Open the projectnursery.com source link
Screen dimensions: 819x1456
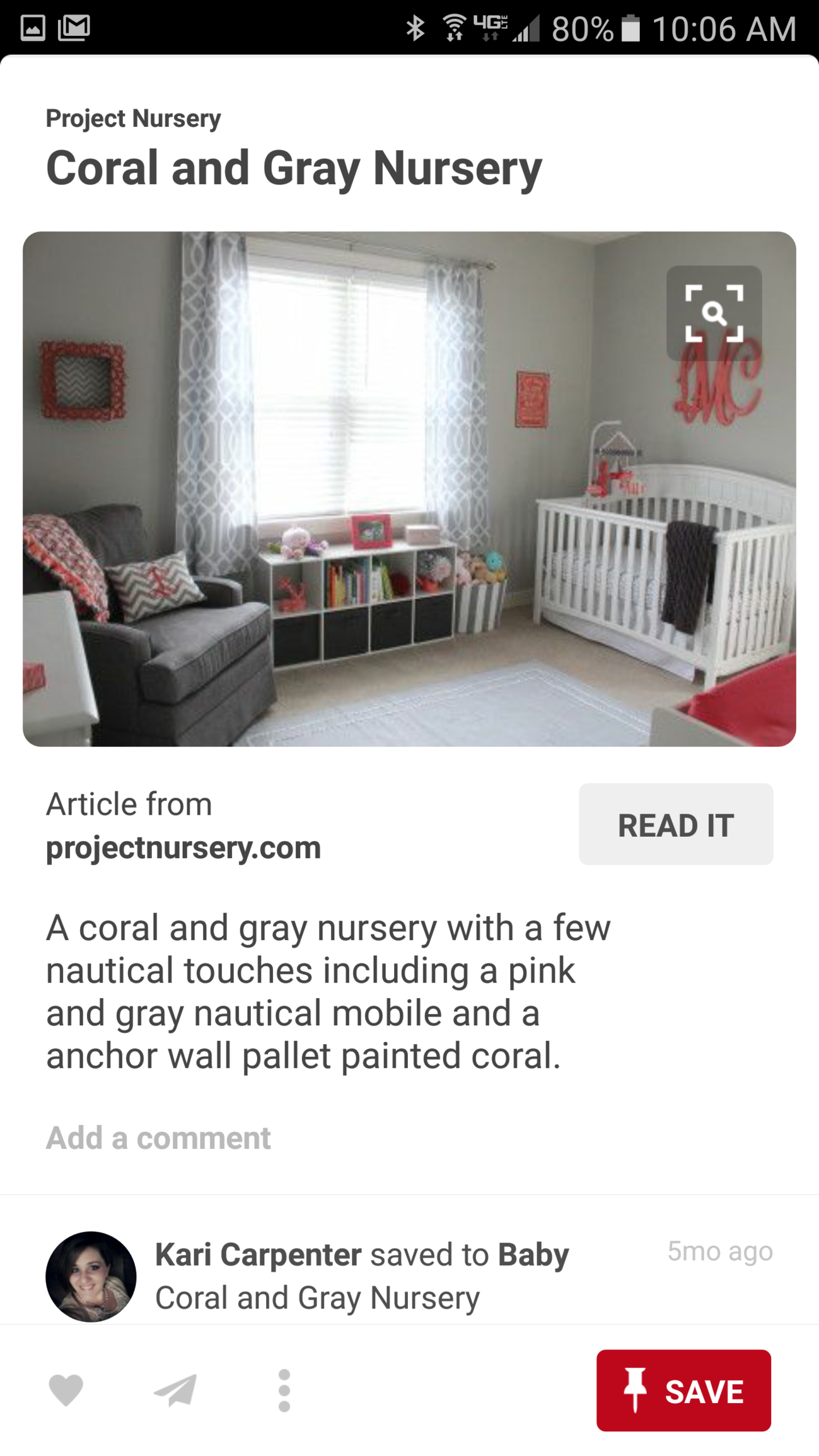(x=183, y=847)
